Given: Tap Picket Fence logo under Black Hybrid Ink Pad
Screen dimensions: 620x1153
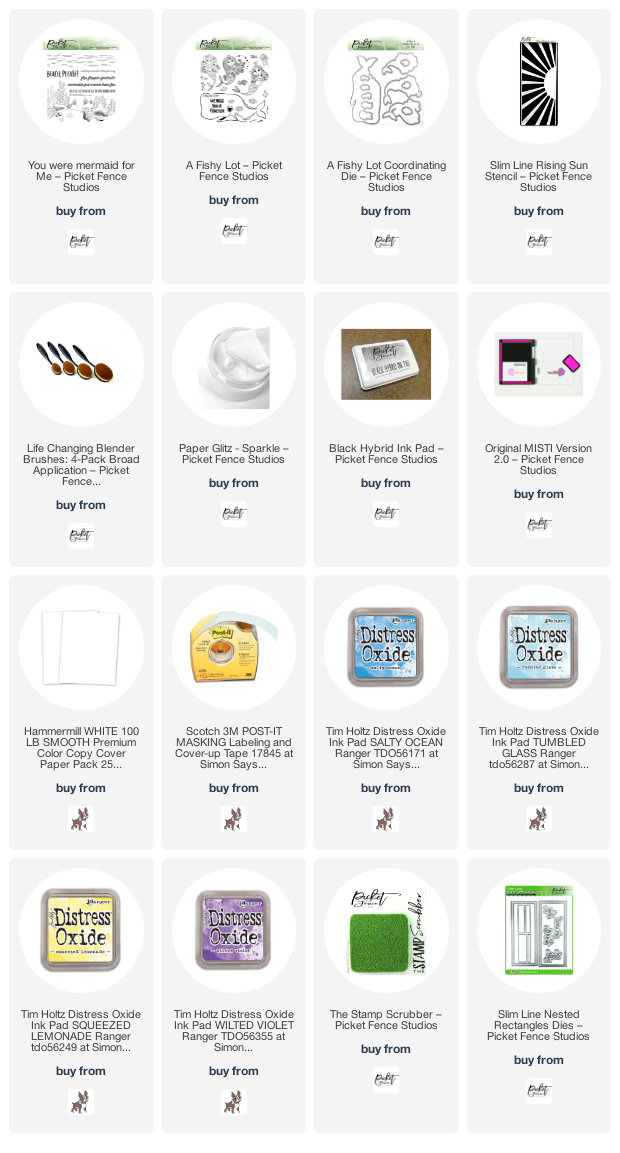Looking at the screenshot, I should pos(386,514).
